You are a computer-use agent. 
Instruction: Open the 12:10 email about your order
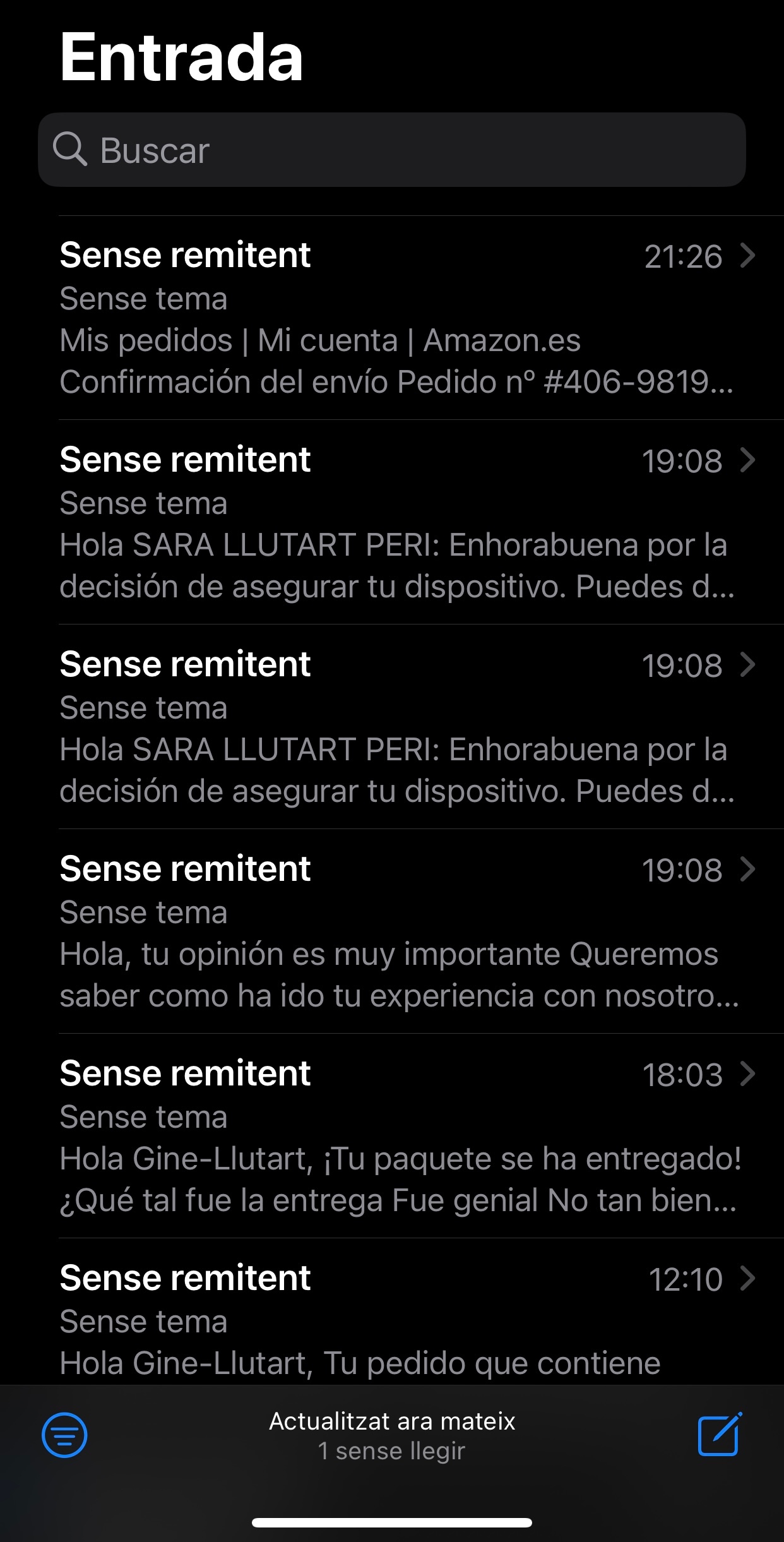click(398, 1320)
